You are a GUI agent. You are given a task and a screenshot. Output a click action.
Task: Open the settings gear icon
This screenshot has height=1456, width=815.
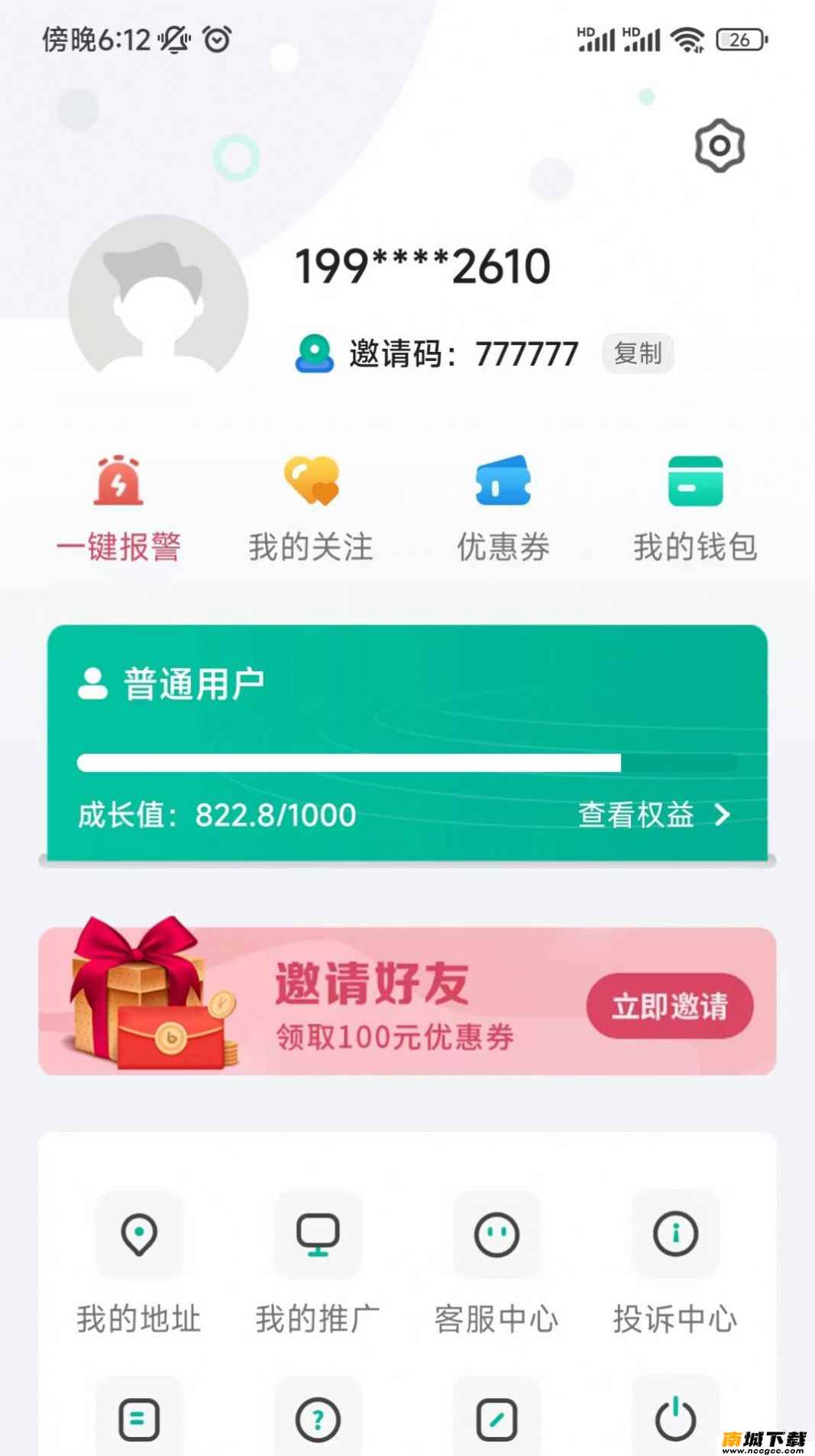[719, 146]
